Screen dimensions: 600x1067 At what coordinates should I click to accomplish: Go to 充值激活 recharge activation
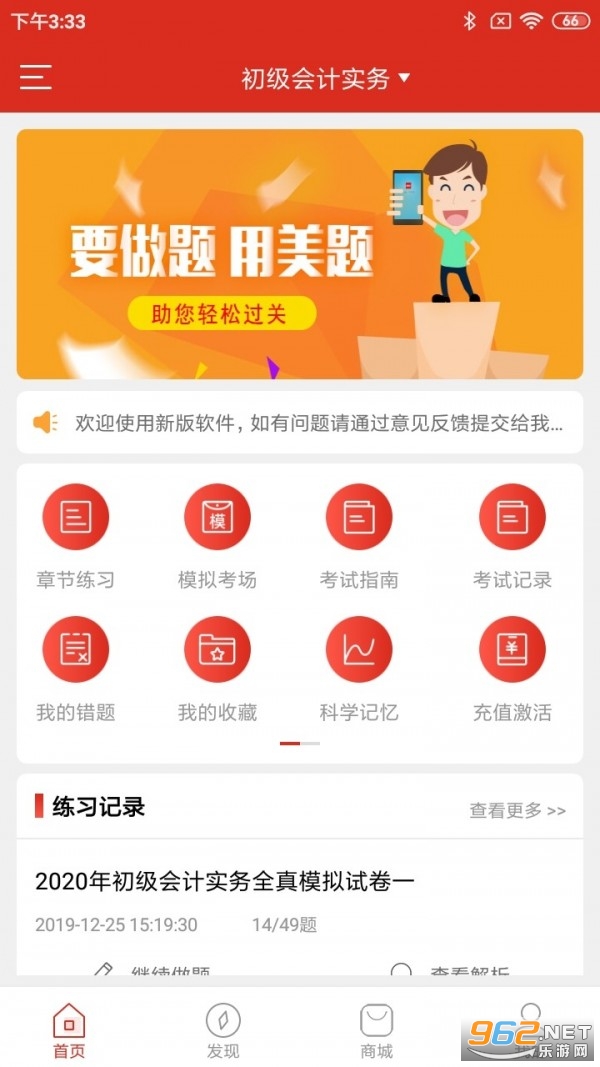pyautogui.click(x=512, y=669)
